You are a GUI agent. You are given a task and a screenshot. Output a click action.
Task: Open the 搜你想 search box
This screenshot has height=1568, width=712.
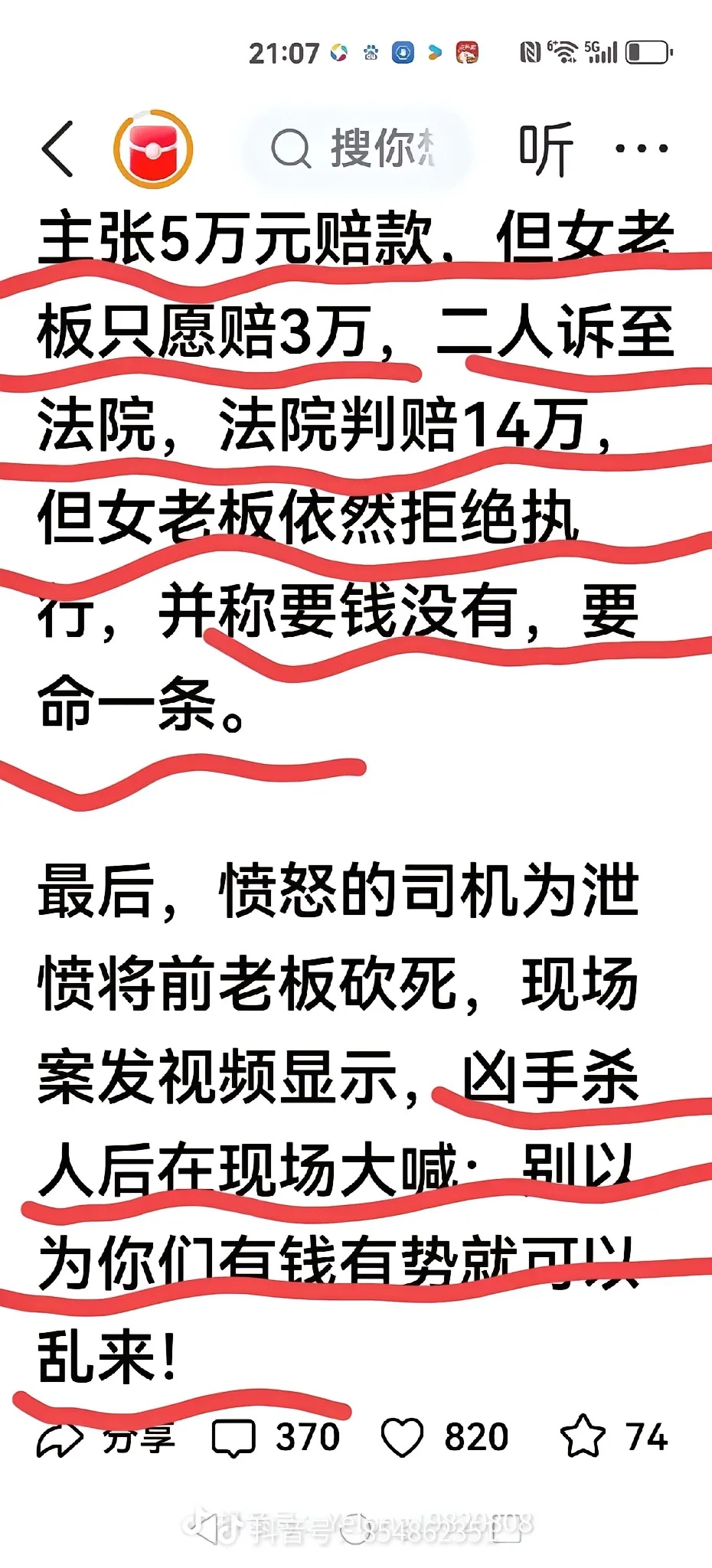pos(356,149)
